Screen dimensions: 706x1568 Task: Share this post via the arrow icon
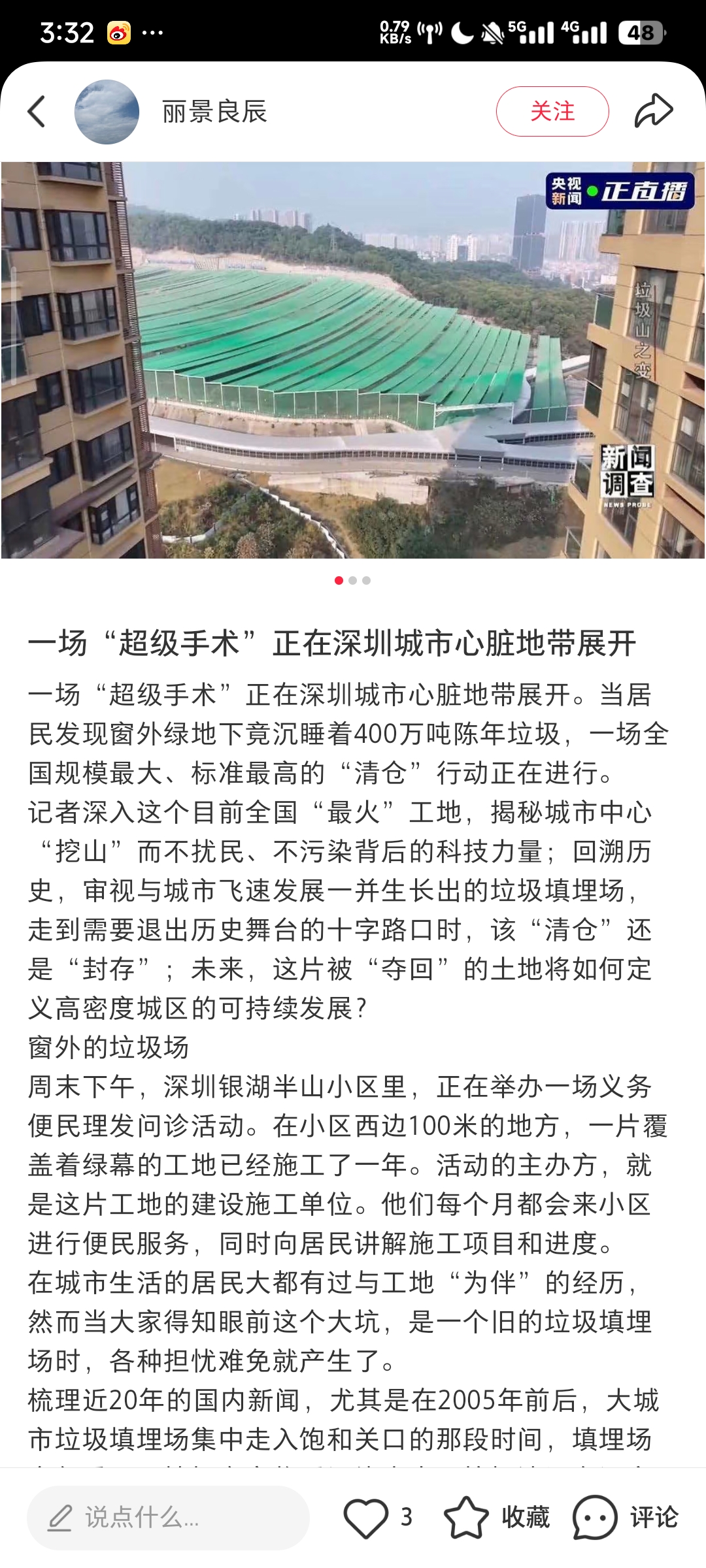click(654, 111)
